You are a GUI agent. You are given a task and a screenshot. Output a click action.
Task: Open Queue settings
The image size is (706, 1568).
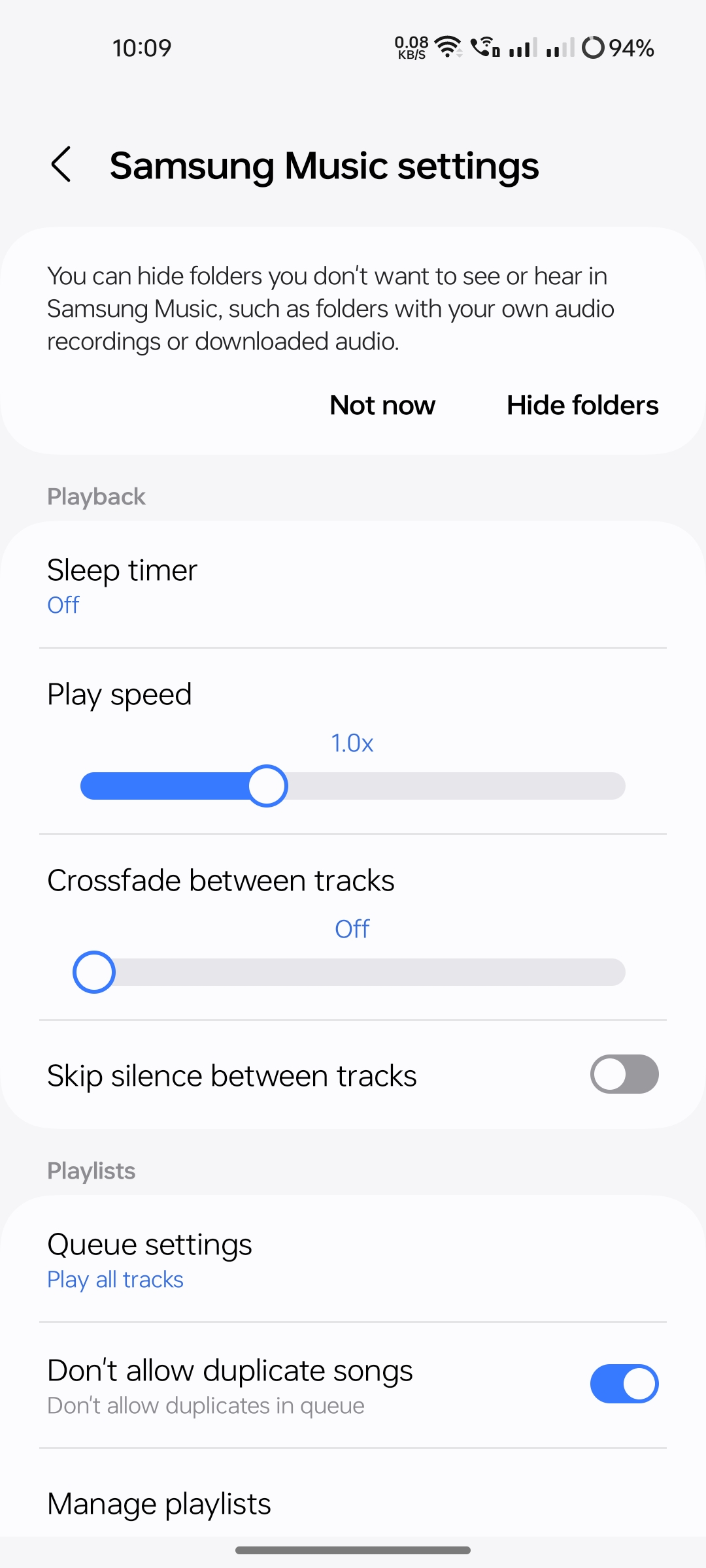click(353, 1260)
